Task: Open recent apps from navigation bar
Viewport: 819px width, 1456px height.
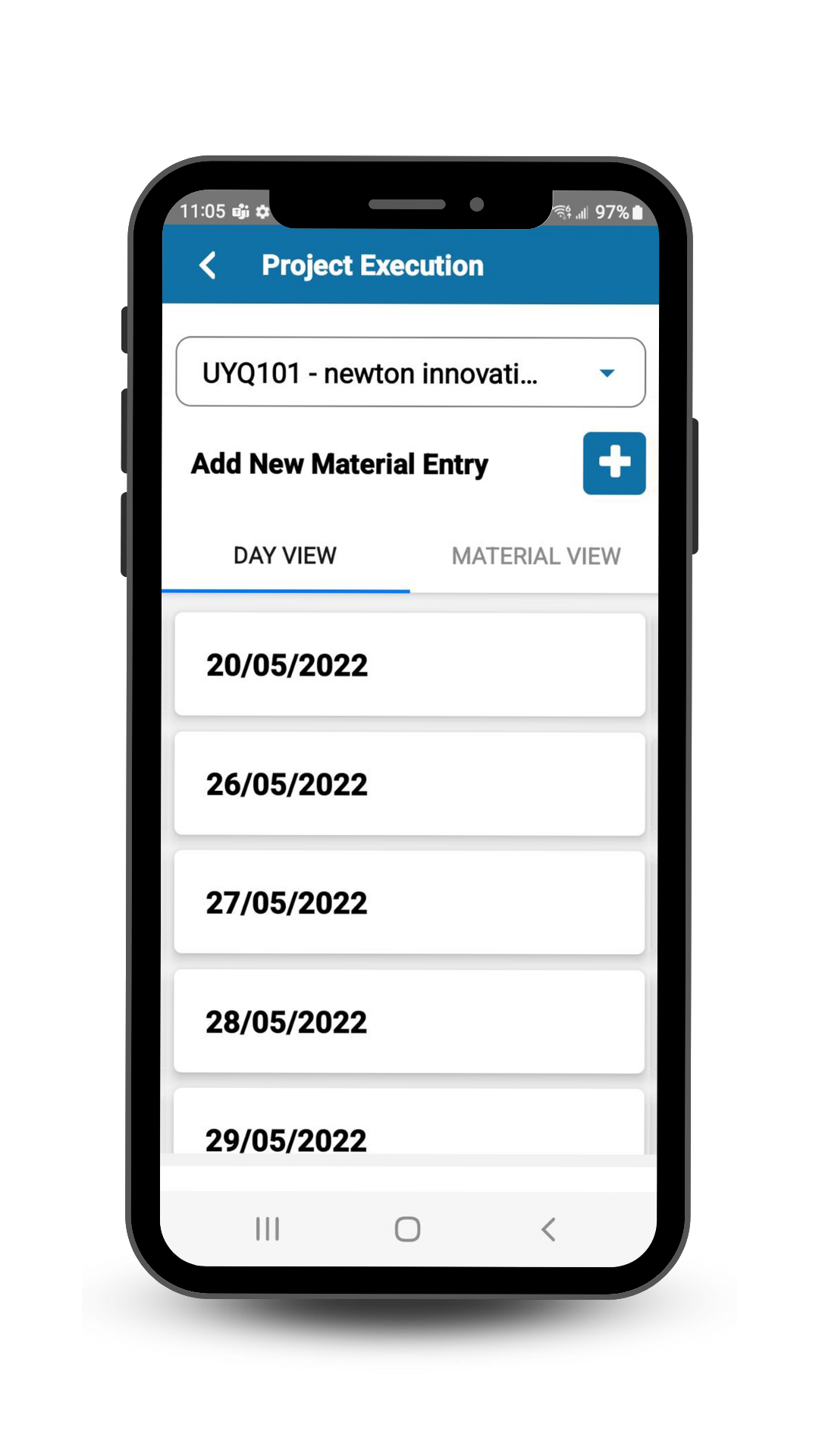Action: [x=268, y=1229]
